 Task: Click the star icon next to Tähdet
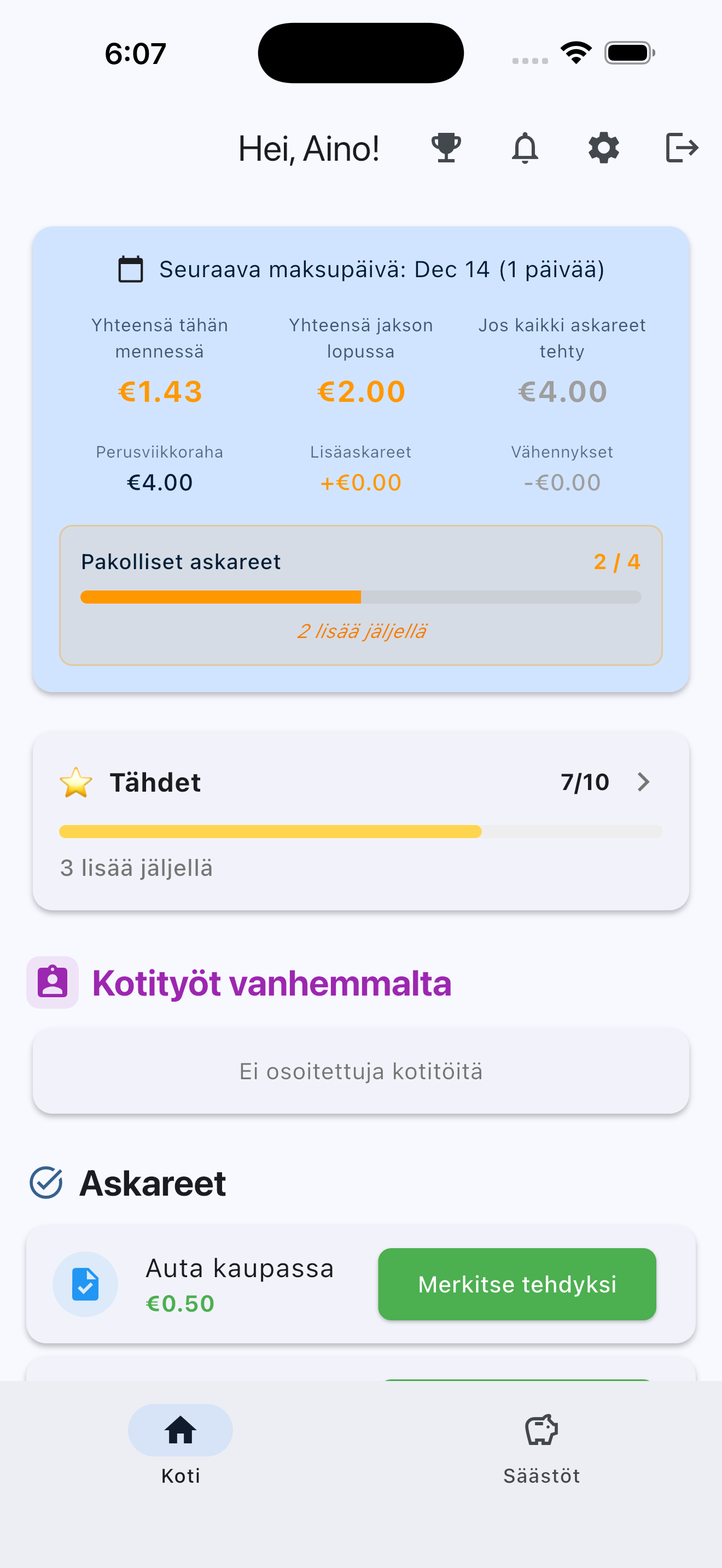76,783
